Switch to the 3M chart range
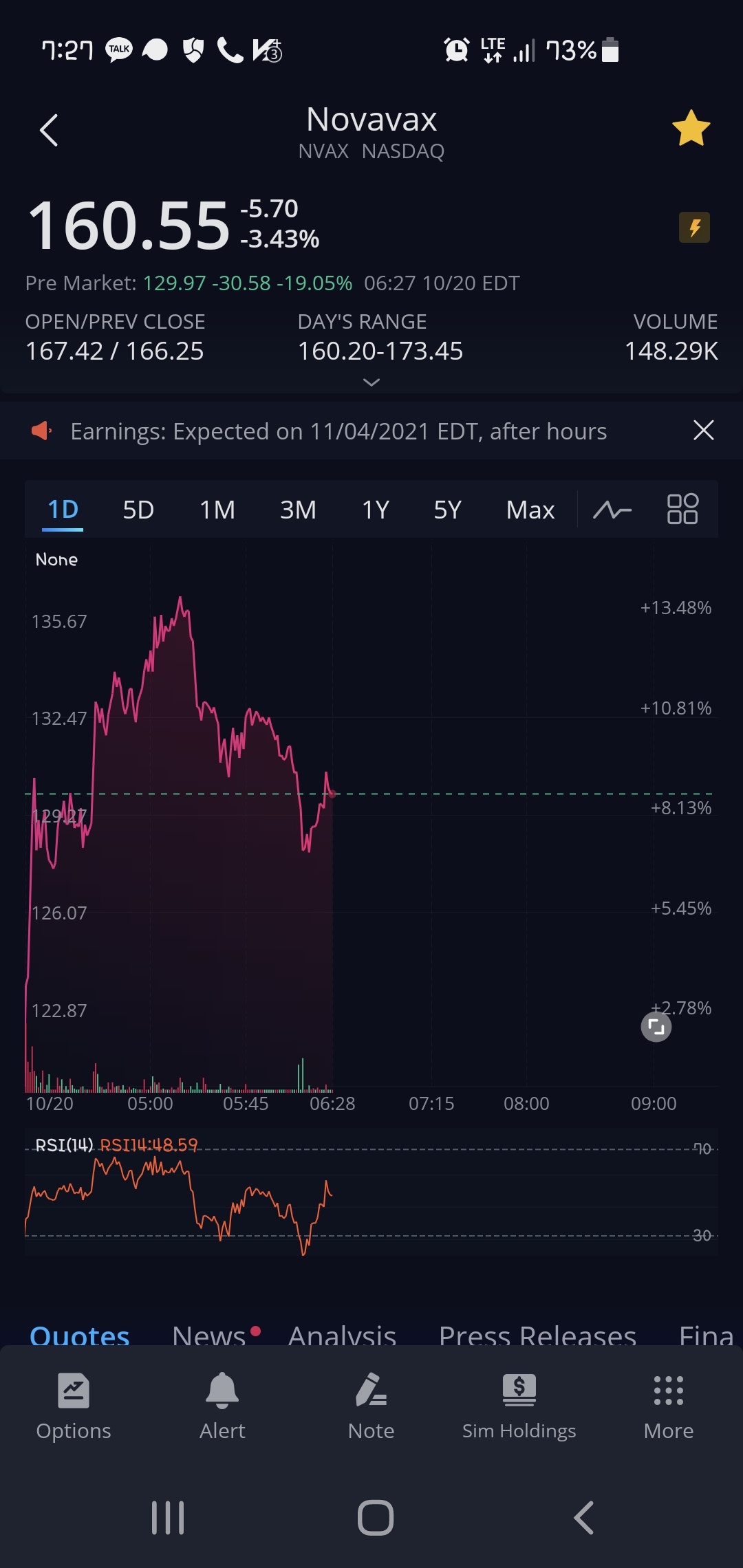 298,510
